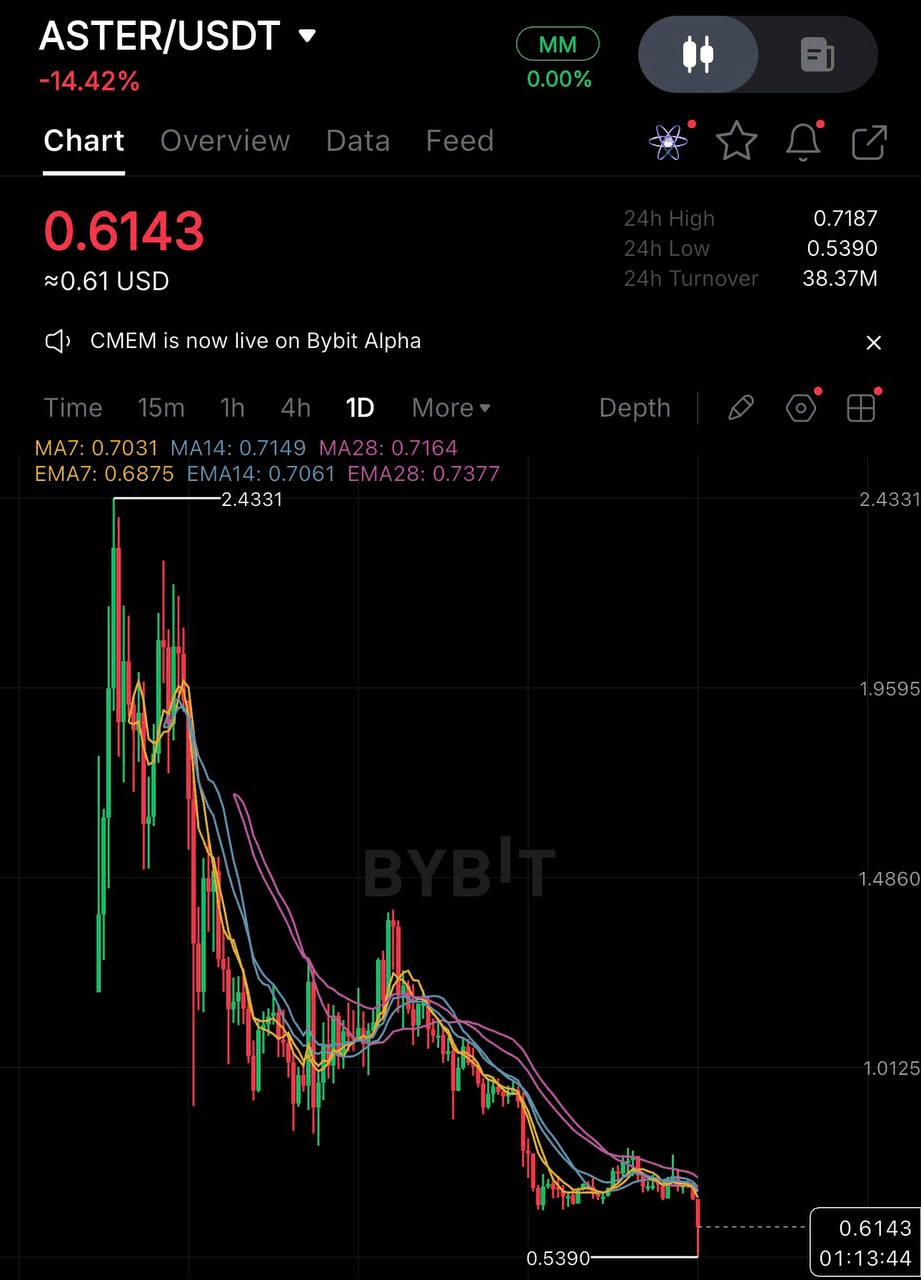Share this chart
The height and width of the screenshot is (1280, 921).
pyautogui.click(x=868, y=142)
